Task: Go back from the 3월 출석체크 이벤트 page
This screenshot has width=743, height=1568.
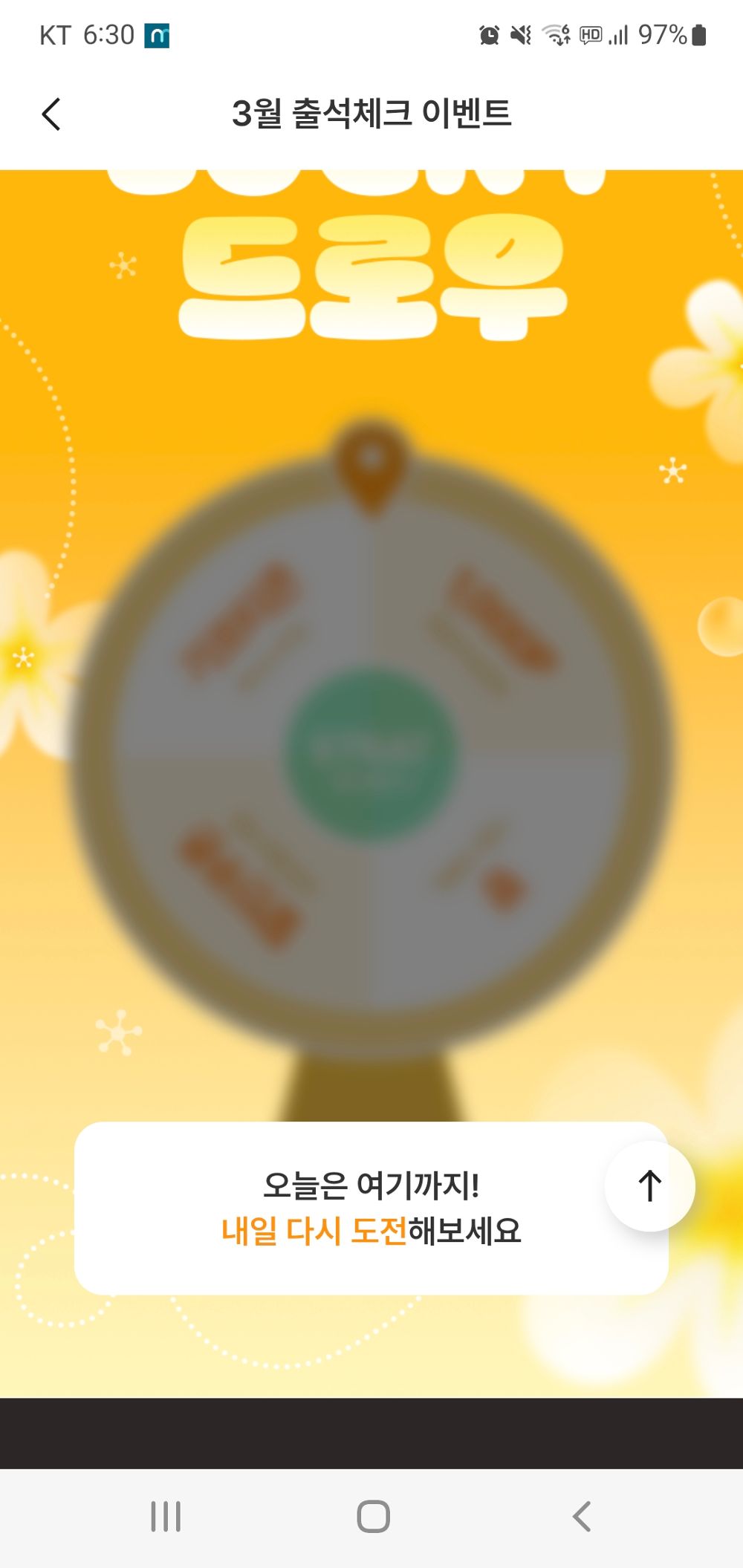Action: 51,114
